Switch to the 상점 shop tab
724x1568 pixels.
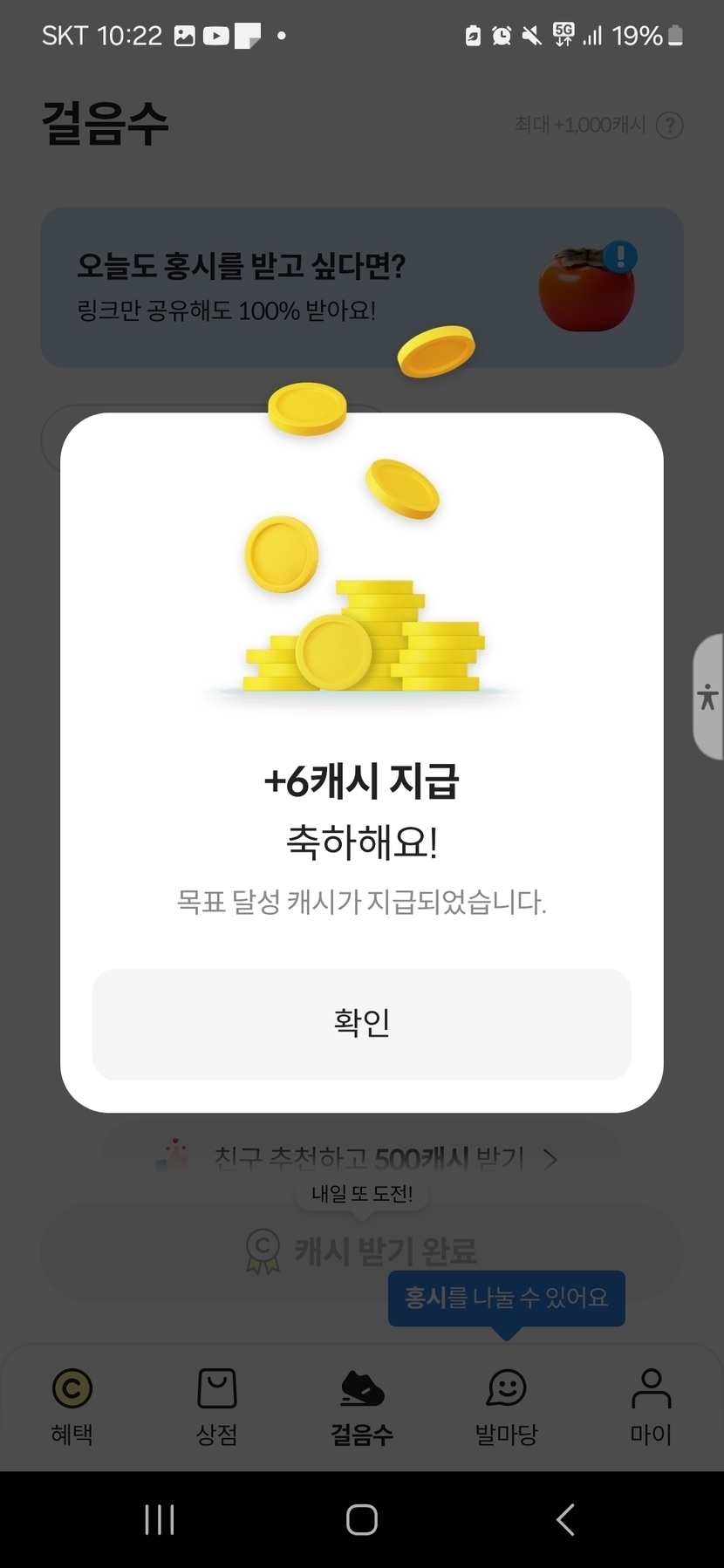click(216, 1406)
